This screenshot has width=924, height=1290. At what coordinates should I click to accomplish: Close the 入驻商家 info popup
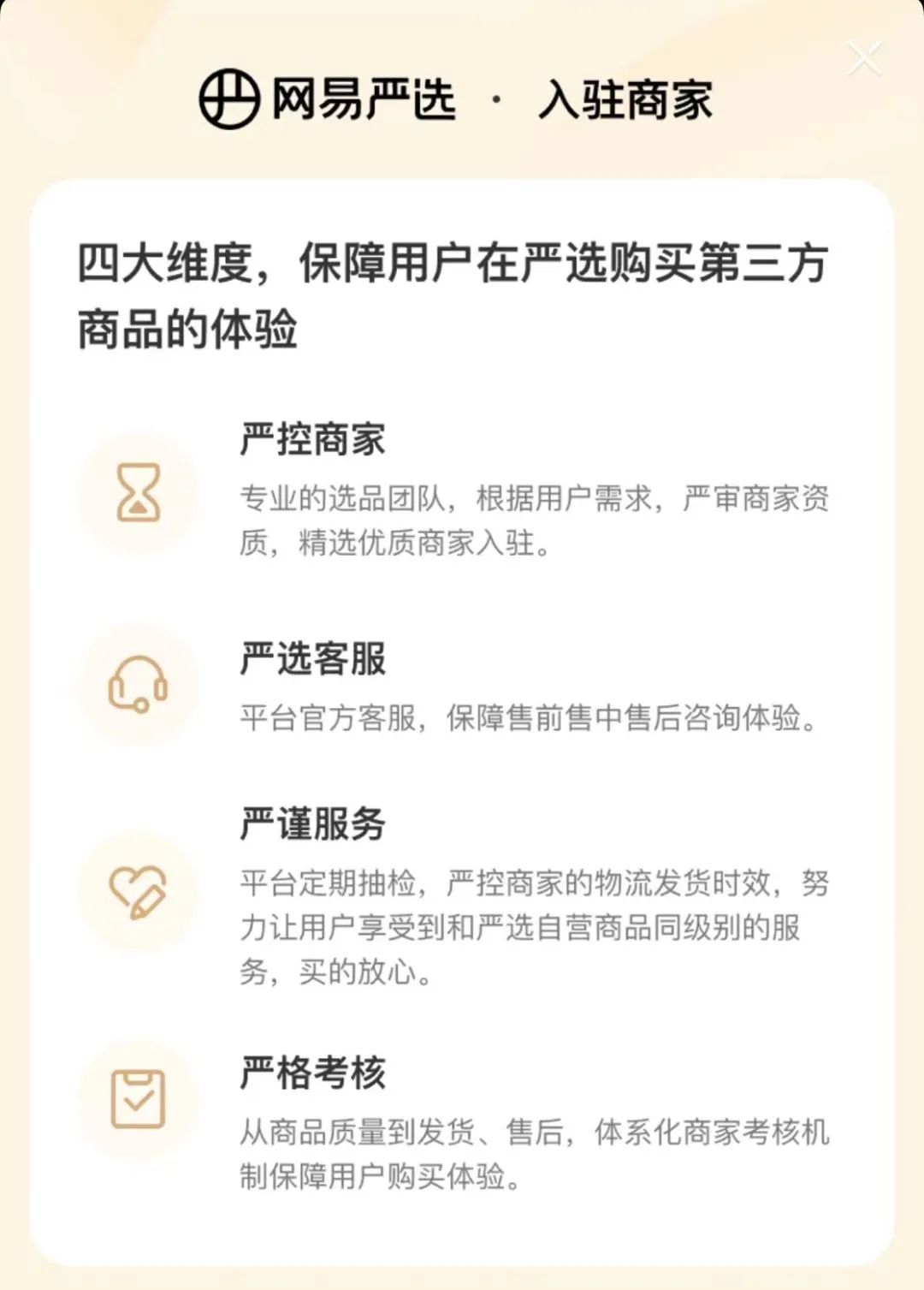point(863,59)
